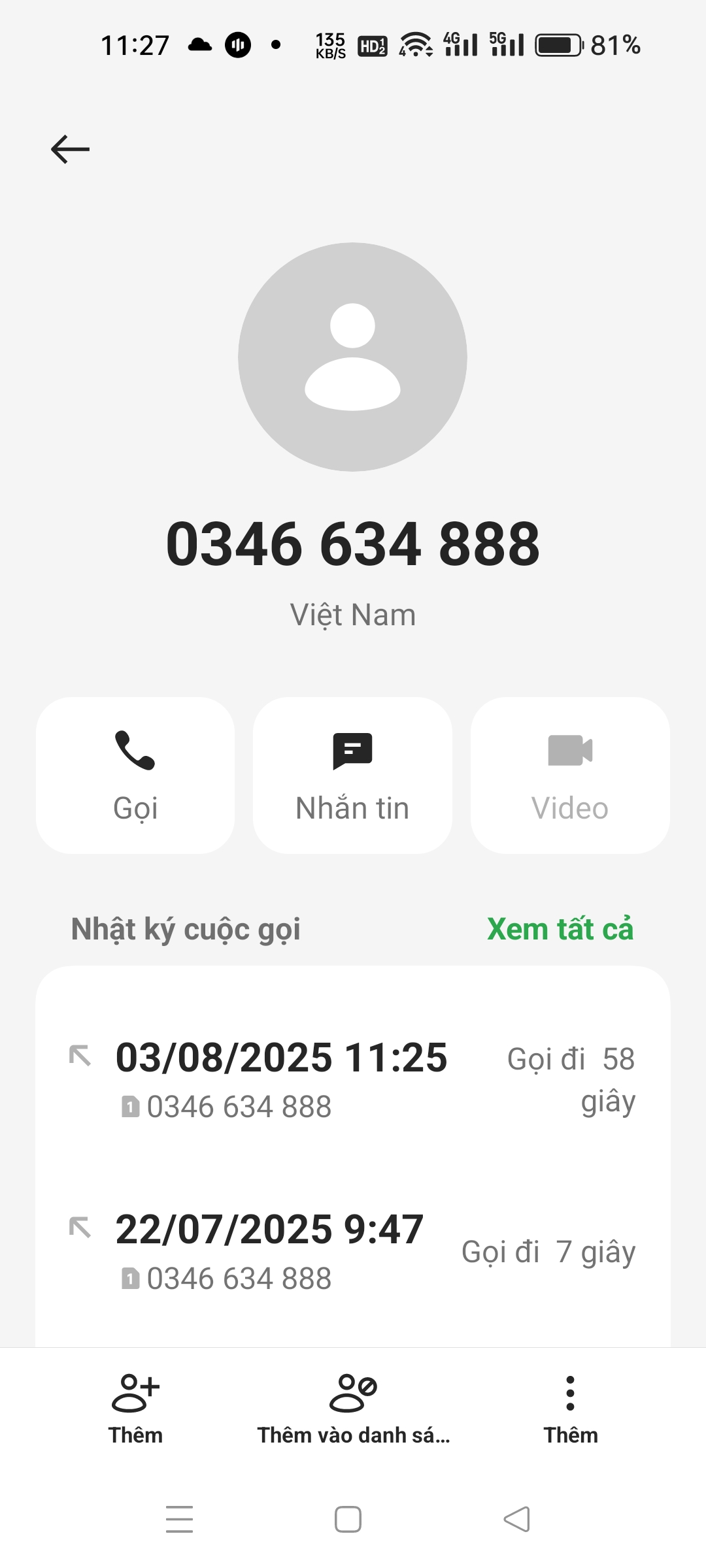Open the three-dot Thêm menu

pyautogui.click(x=570, y=1408)
